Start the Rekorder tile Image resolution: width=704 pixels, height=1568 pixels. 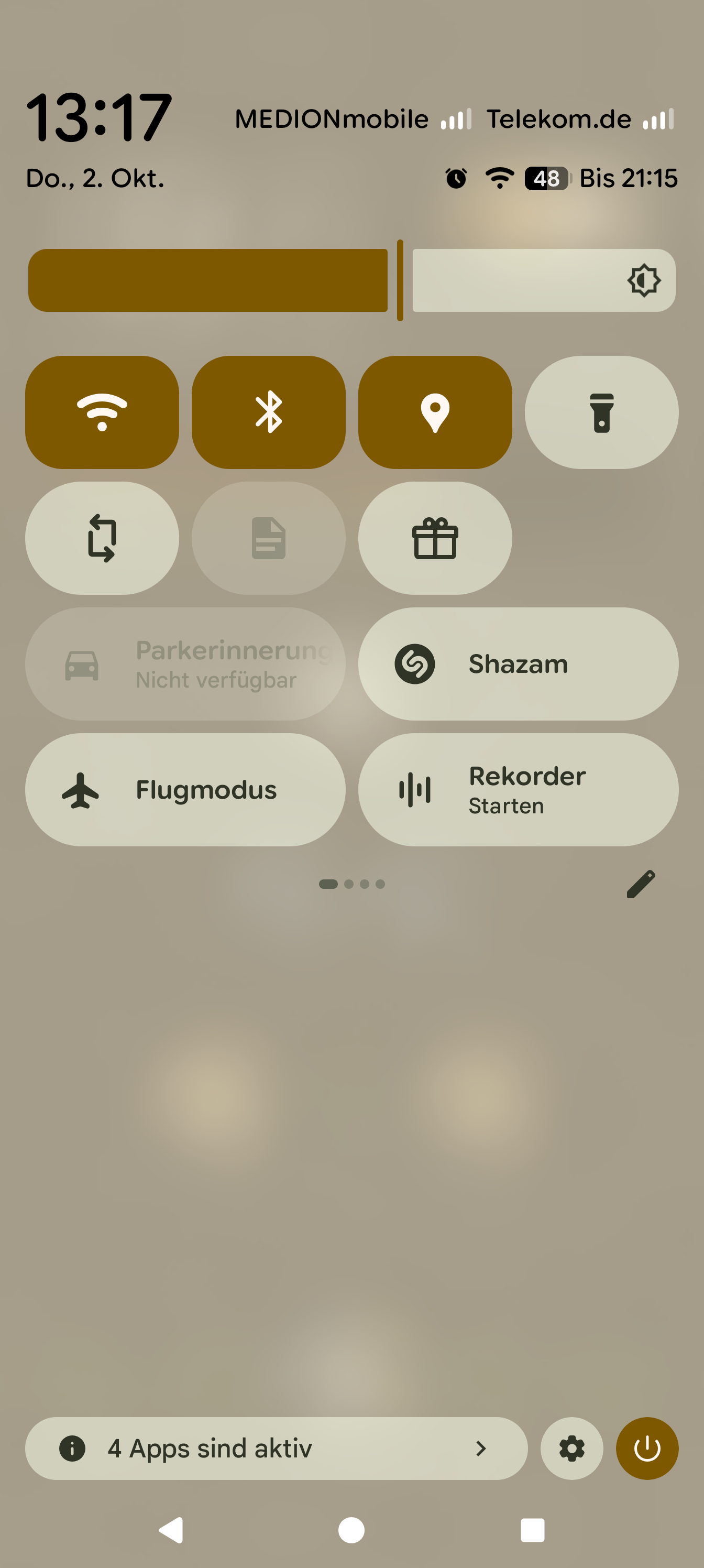(x=518, y=789)
